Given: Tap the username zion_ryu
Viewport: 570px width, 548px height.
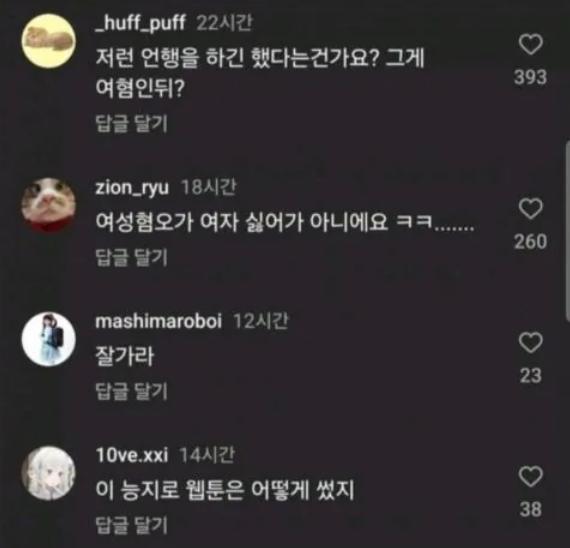Looking at the screenshot, I should click(x=132, y=188).
